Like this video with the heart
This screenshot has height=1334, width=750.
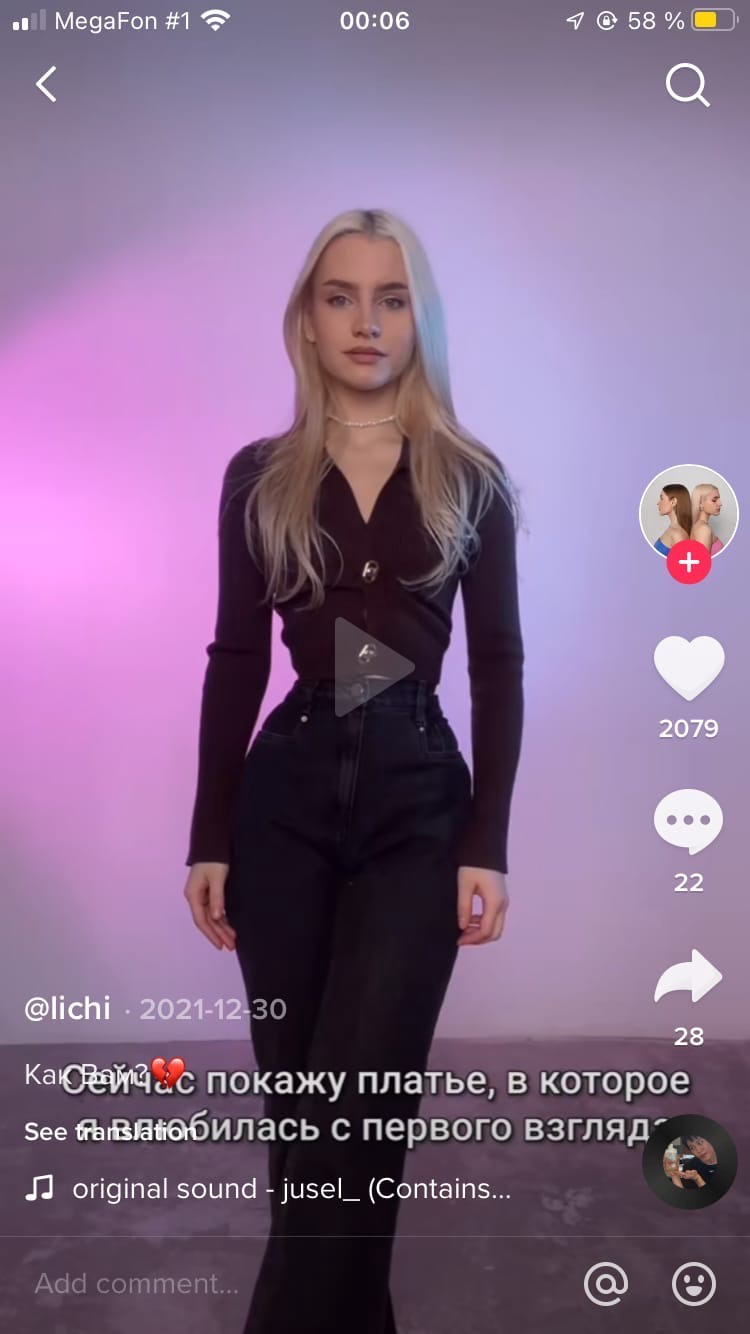click(688, 668)
